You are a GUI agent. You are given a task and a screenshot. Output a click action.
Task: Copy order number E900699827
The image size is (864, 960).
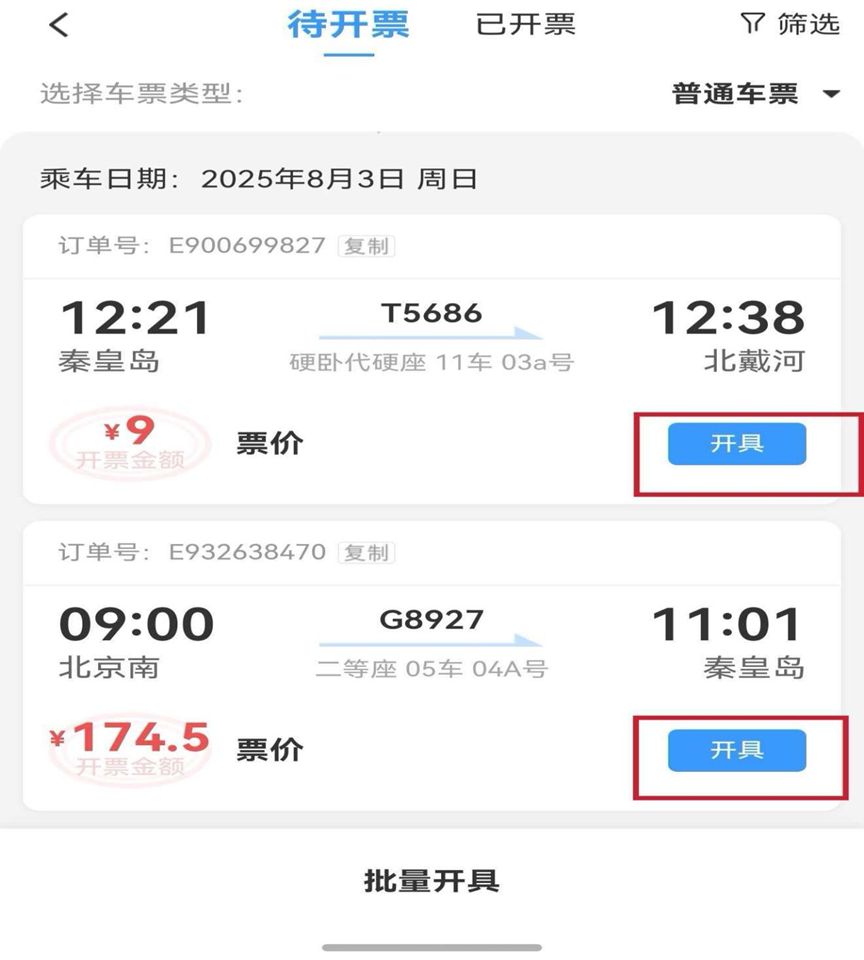[x=367, y=246]
